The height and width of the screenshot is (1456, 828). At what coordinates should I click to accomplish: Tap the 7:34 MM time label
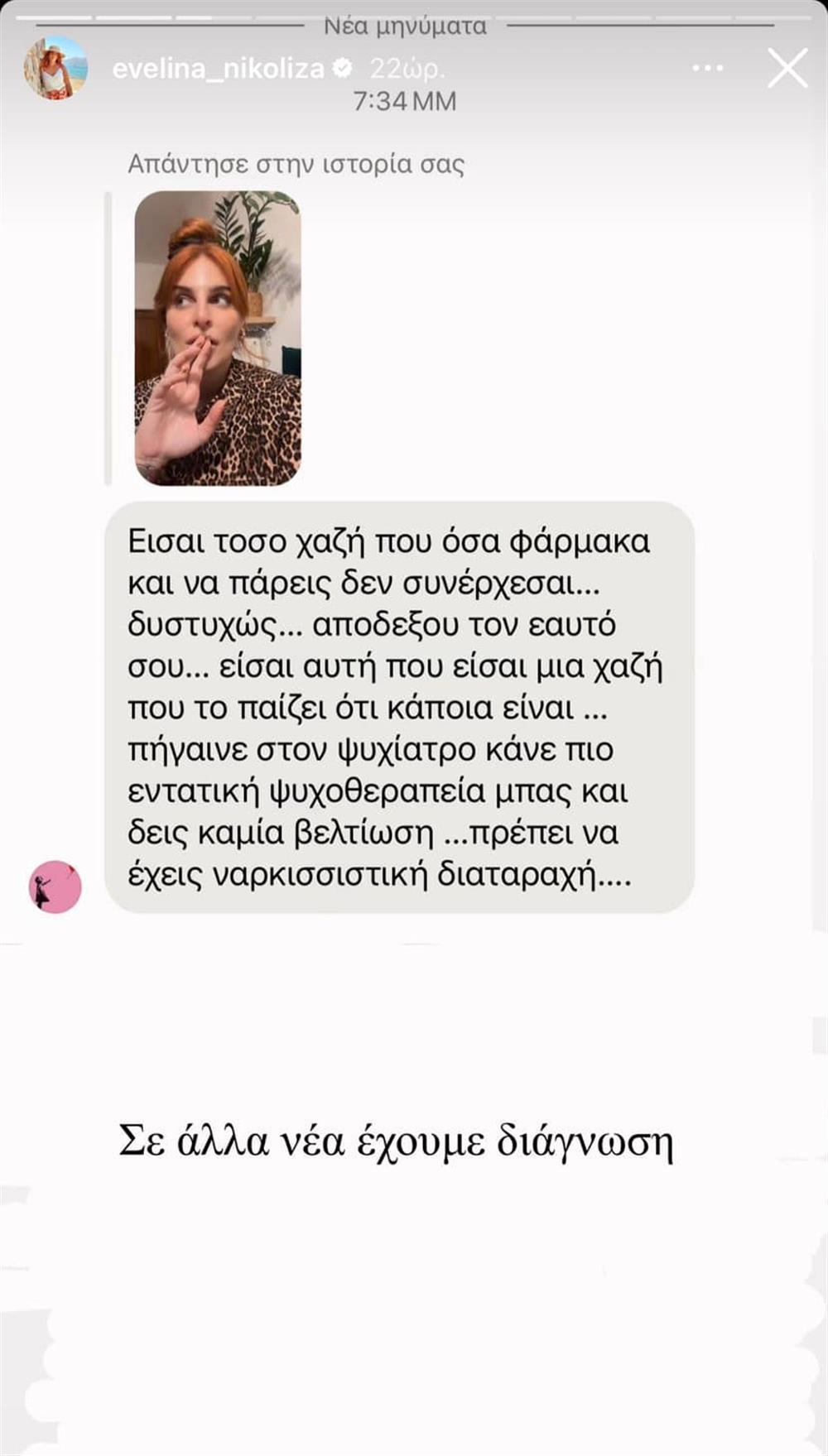(405, 100)
